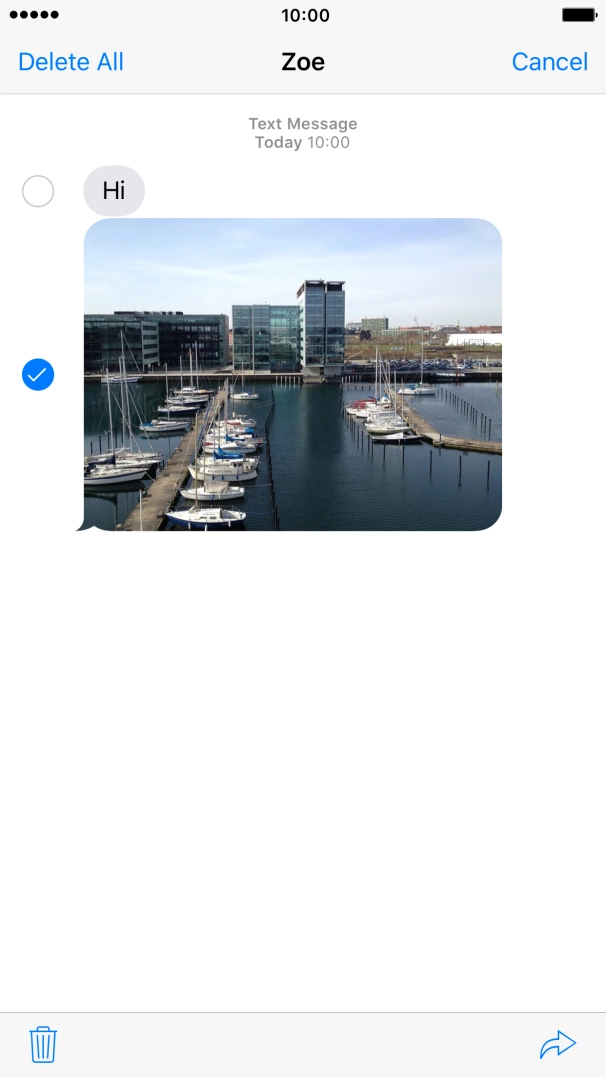Forward the selected message

pos(557,1044)
